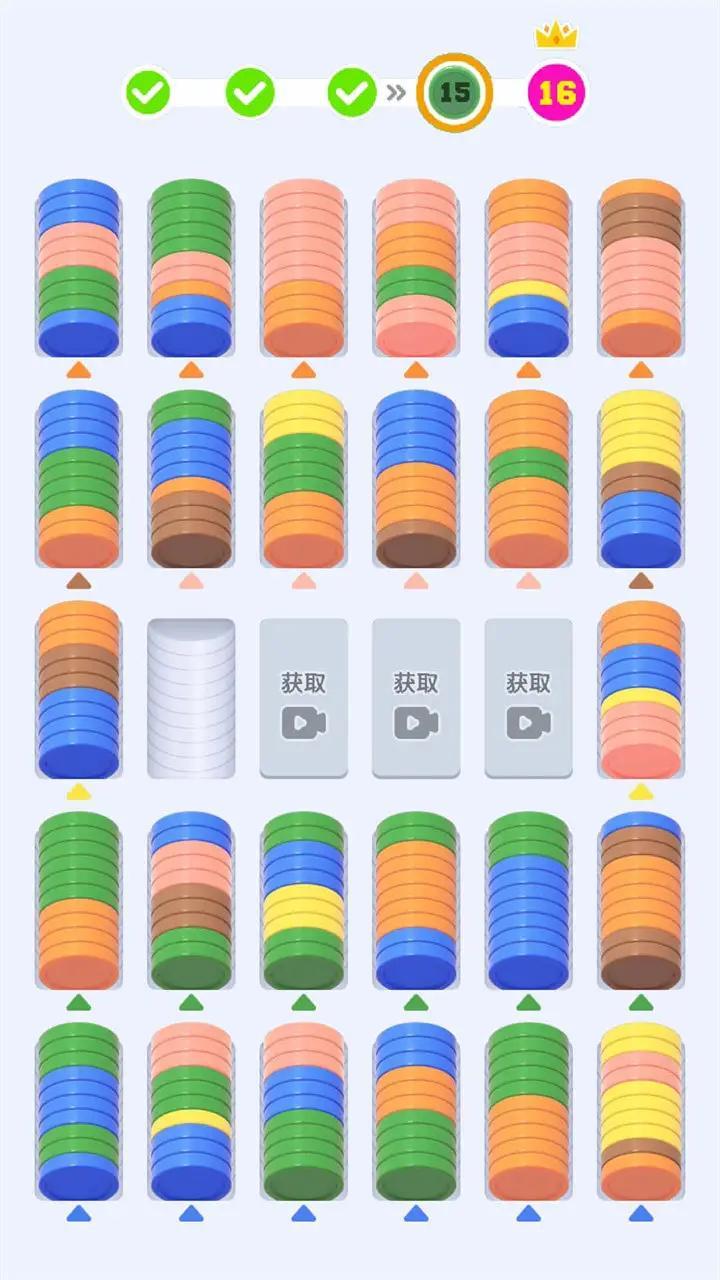Pick the blue, green and orange stack

(x=79, y=478)
